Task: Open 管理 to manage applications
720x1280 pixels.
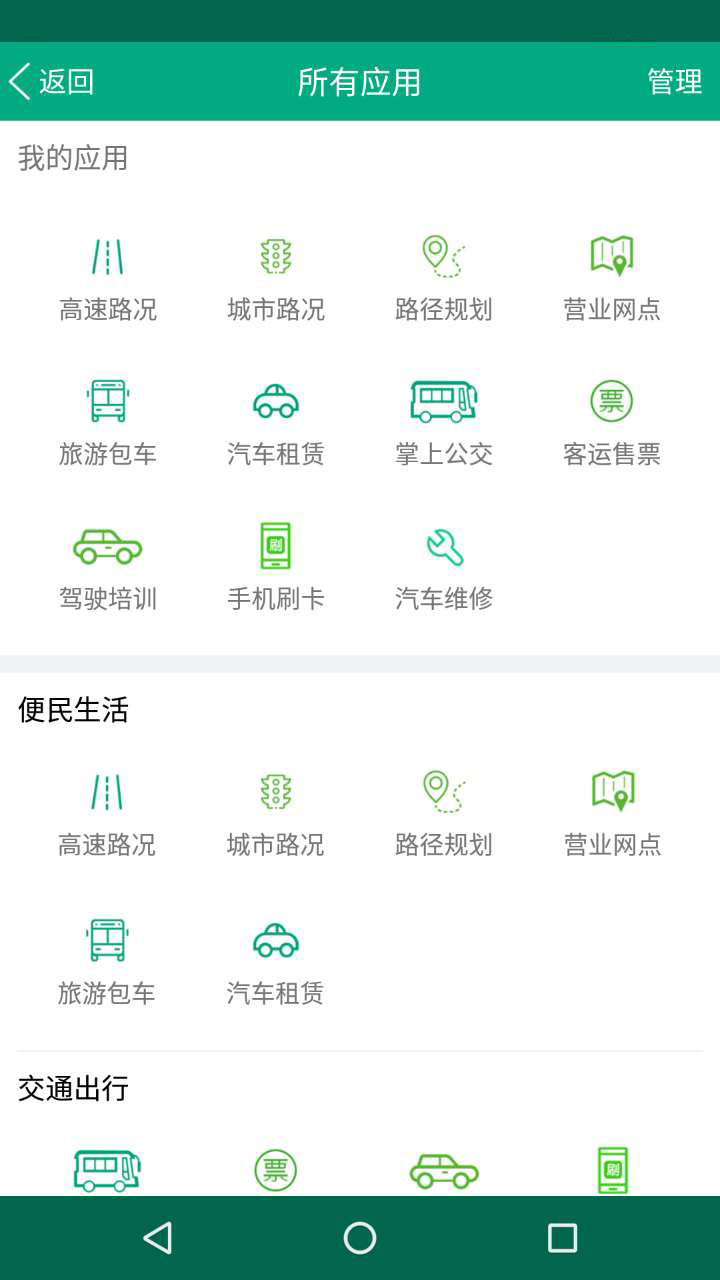Action: (x=675, y=81)
